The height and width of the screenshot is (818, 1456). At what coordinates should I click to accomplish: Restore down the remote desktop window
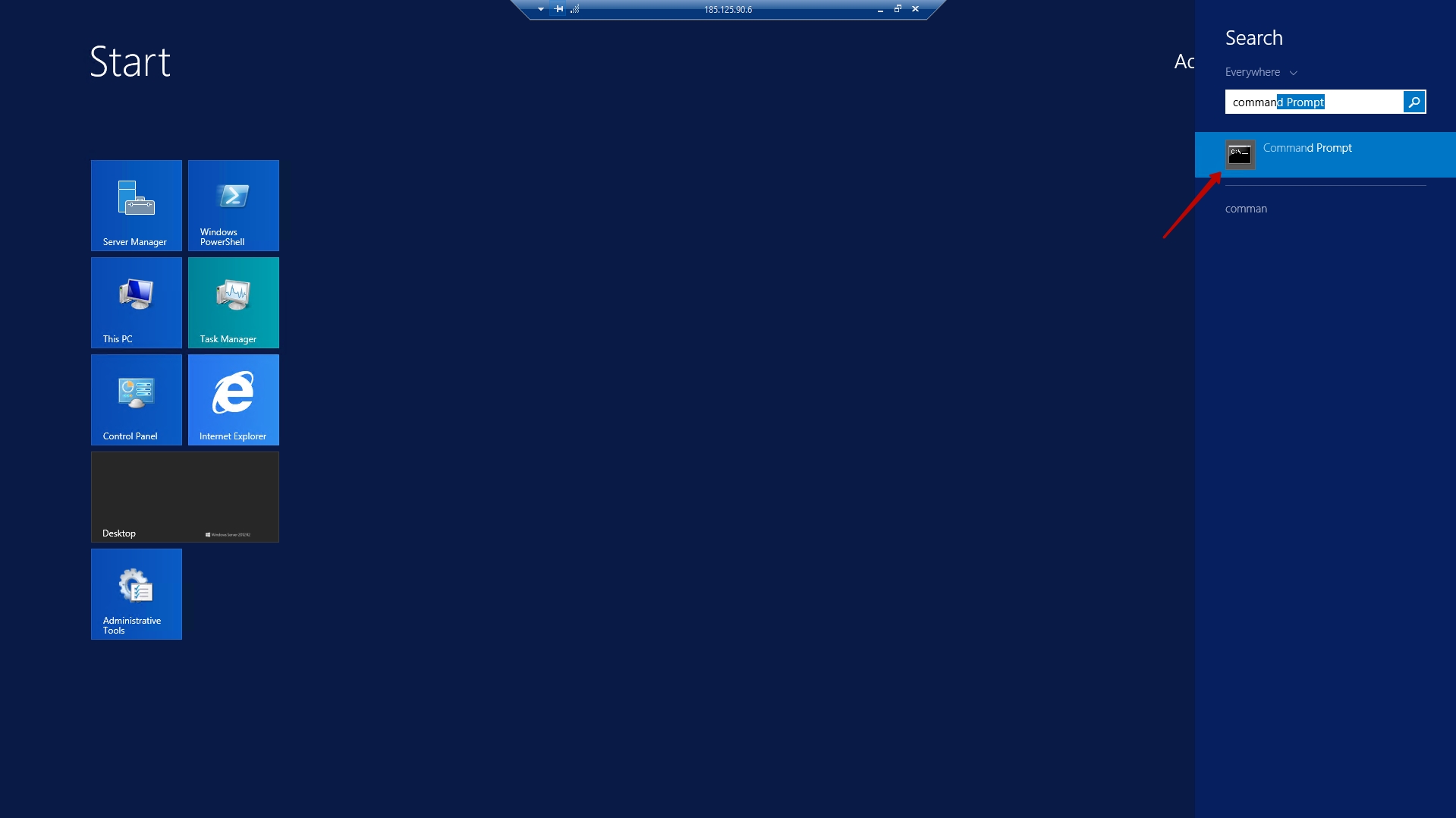pos(898,9)
